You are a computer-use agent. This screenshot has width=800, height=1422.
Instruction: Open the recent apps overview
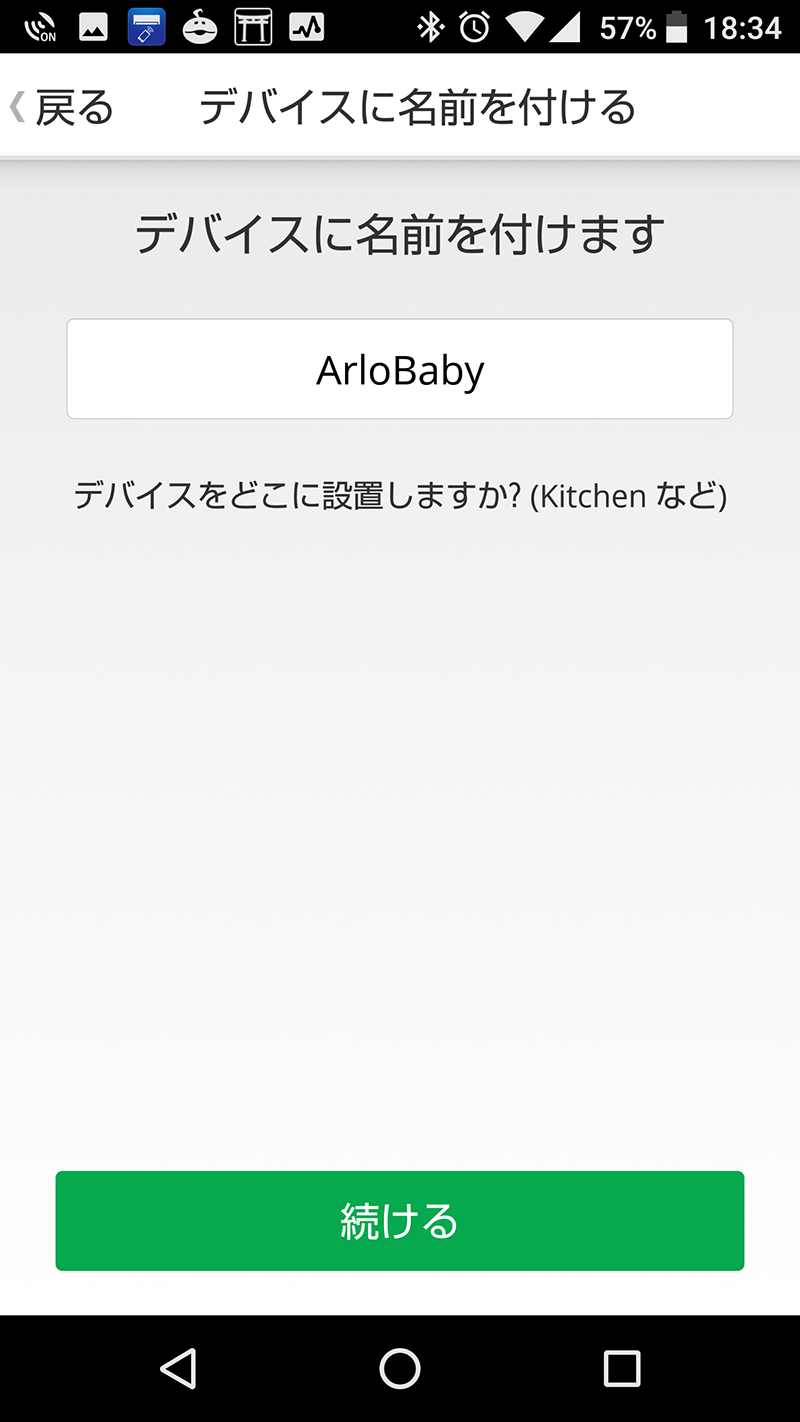click(x=621, y=1369)
